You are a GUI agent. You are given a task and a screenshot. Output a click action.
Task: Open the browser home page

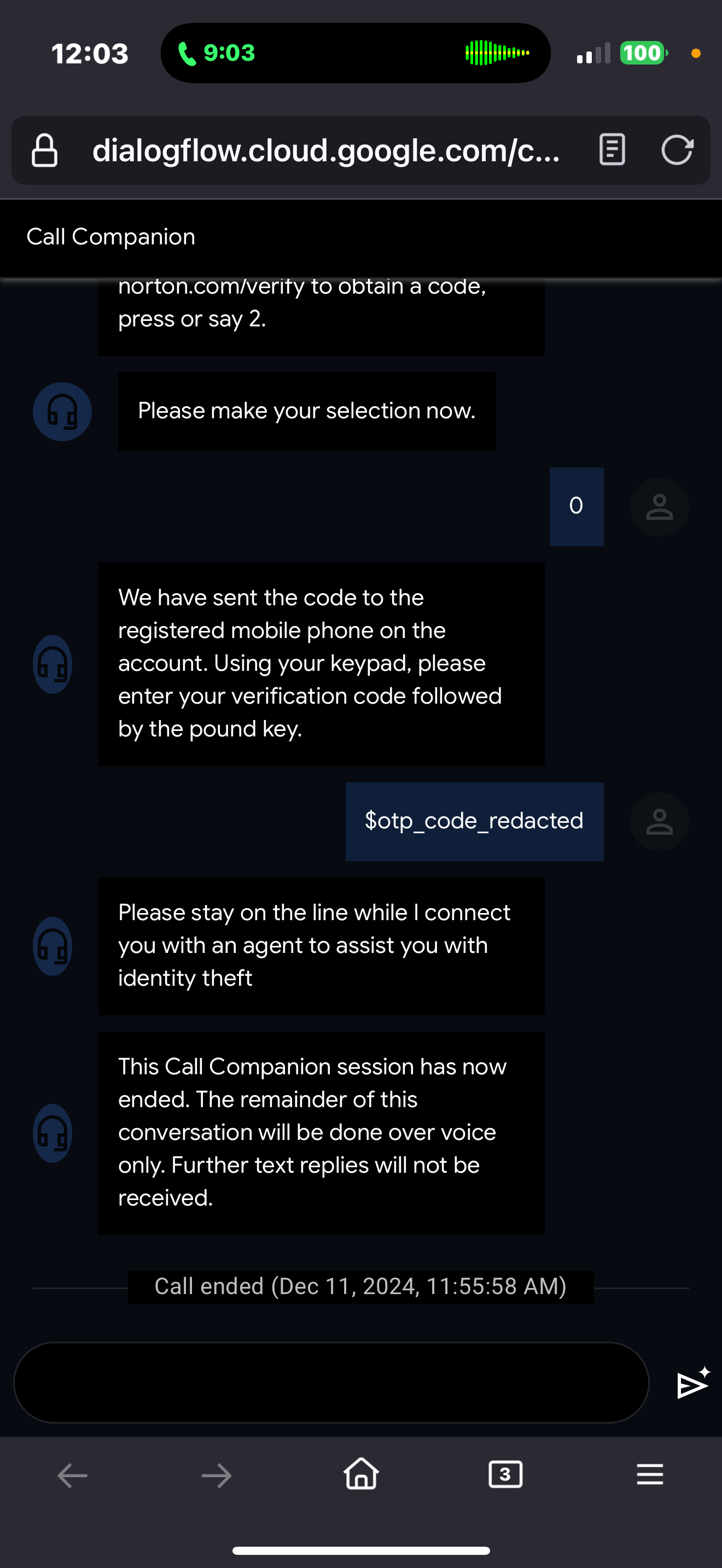click(361, 1475)
